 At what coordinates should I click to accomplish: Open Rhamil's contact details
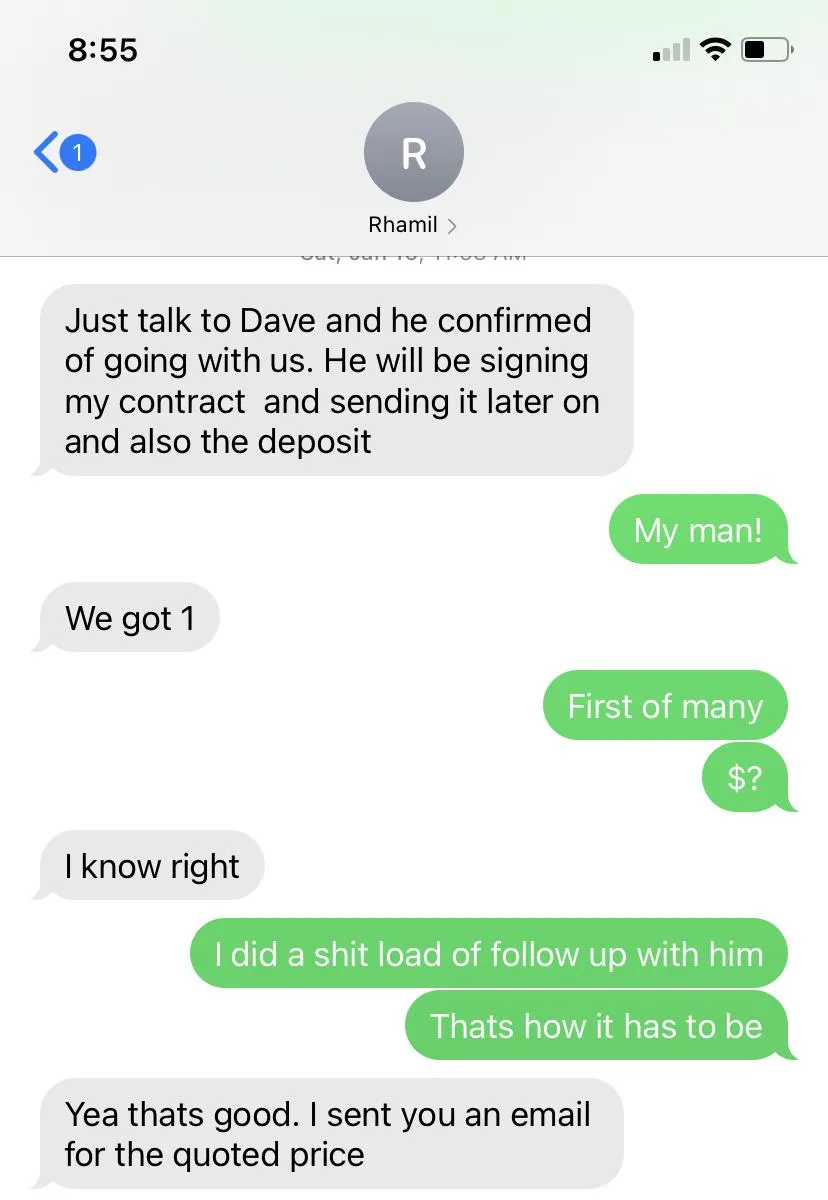click(412, 224)
